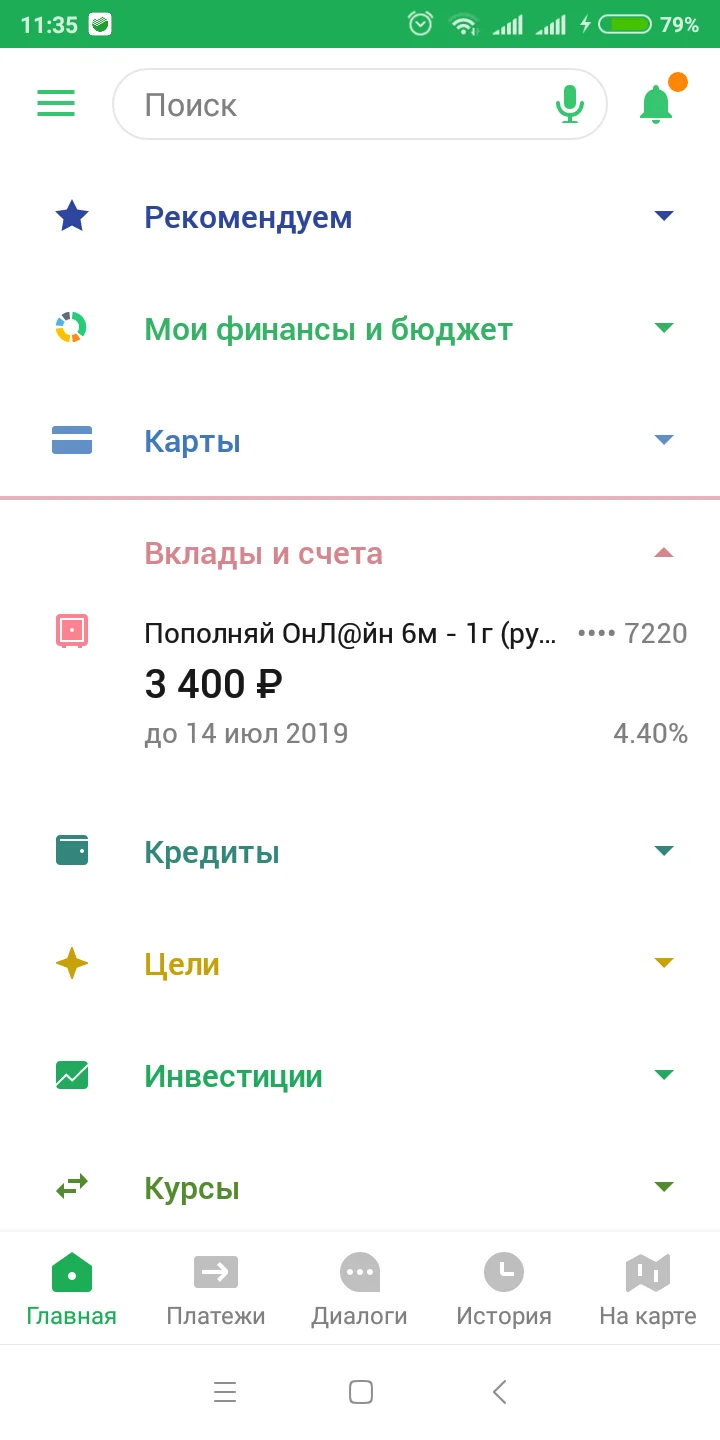Tap the card icon next to Карты
Viewport: 720px width, 1440px height.
coord(71,440)
